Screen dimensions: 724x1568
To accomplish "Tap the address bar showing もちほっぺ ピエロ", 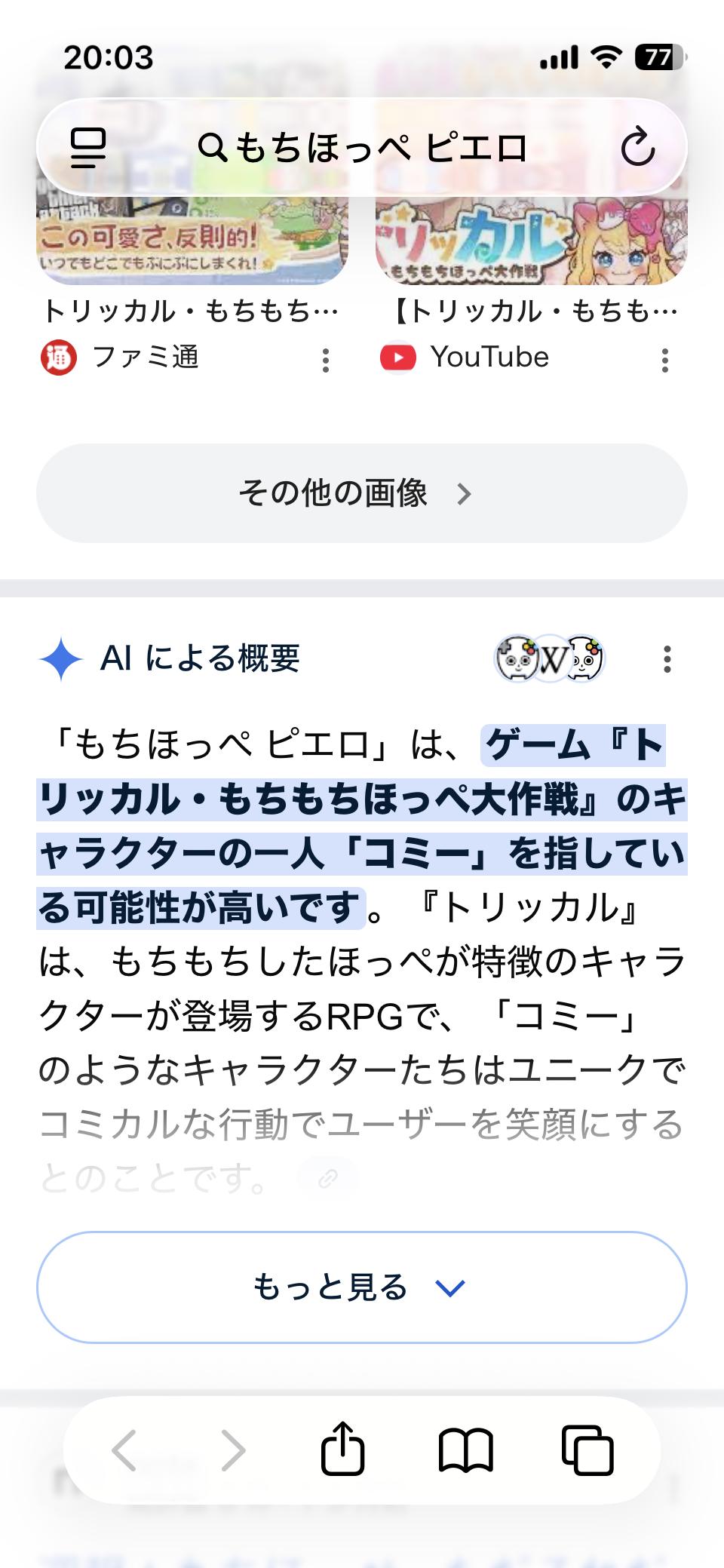I will click(x=362, y=147).
